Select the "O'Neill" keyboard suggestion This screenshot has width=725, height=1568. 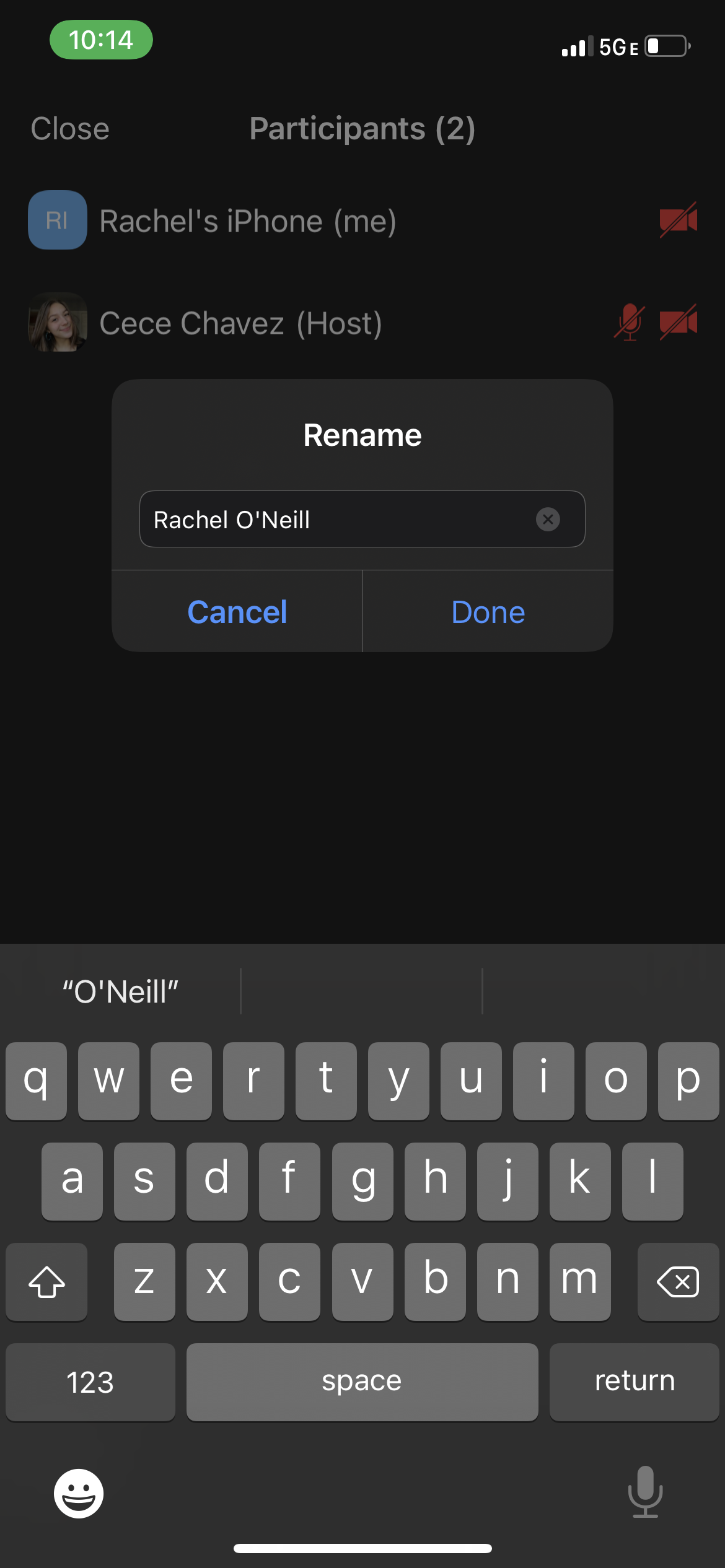[121, 991]
